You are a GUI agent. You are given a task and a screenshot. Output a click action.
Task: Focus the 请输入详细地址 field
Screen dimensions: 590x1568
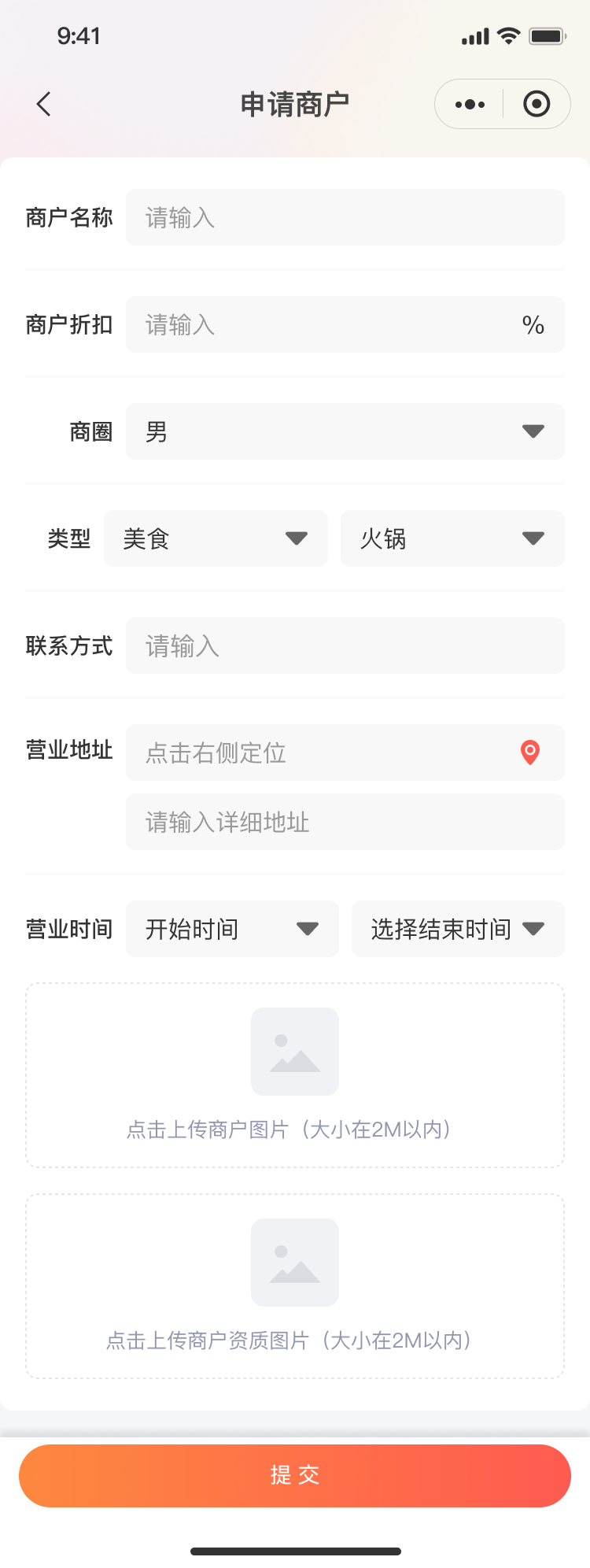coord(345,822)
